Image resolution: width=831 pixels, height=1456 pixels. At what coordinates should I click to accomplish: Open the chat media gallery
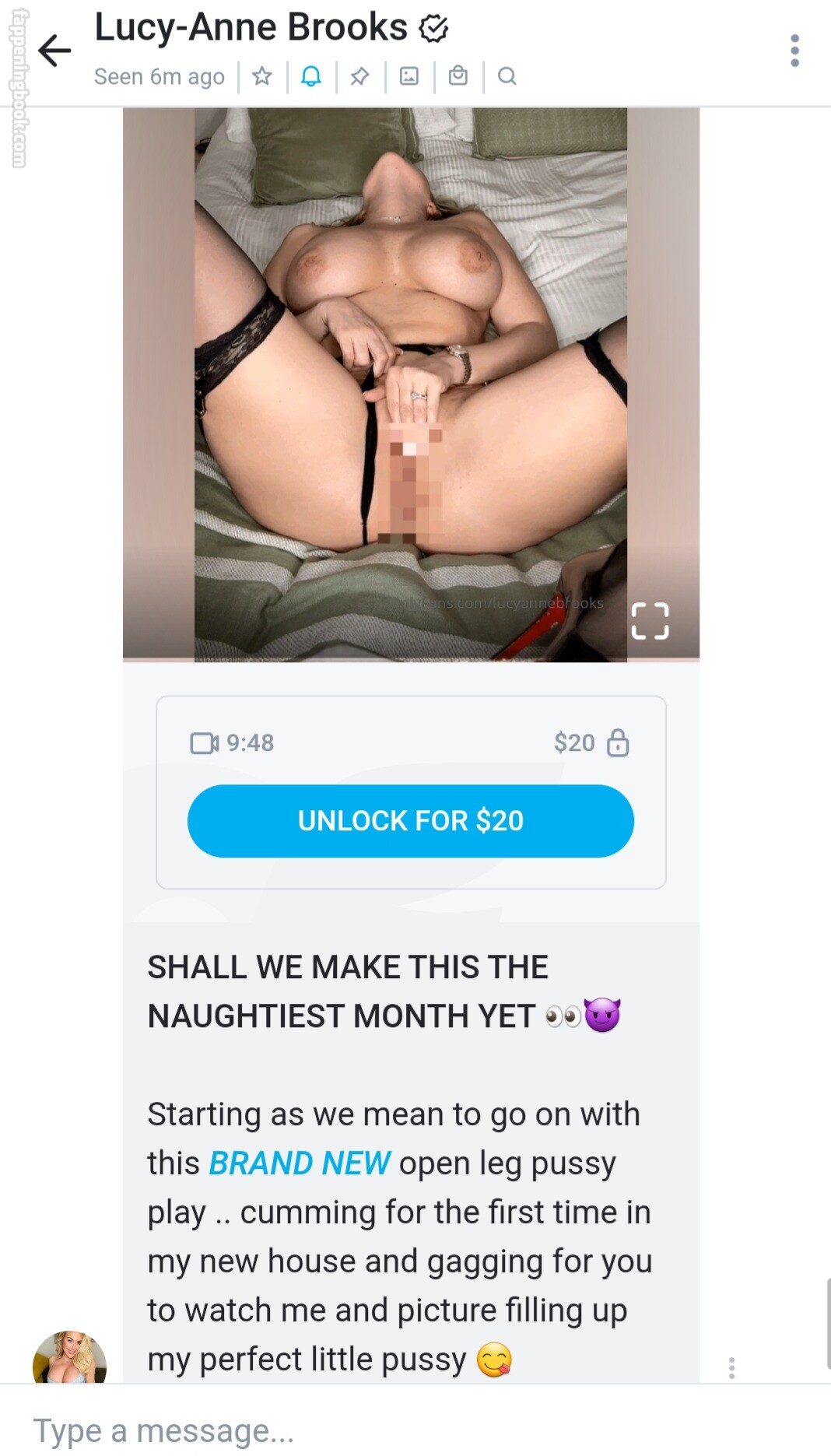[409, 76]
